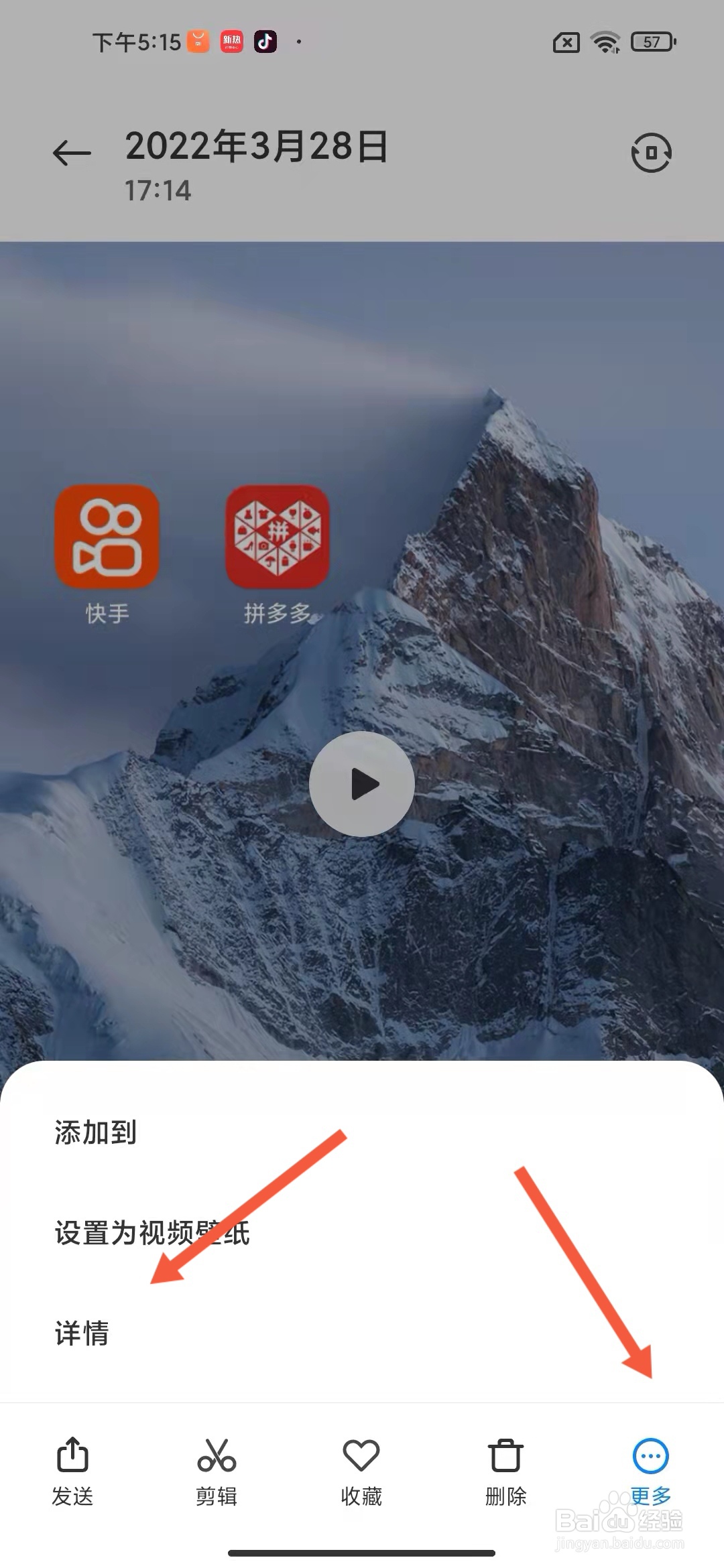Tap the Mi Store notification icon in status bar

(198, 42)
